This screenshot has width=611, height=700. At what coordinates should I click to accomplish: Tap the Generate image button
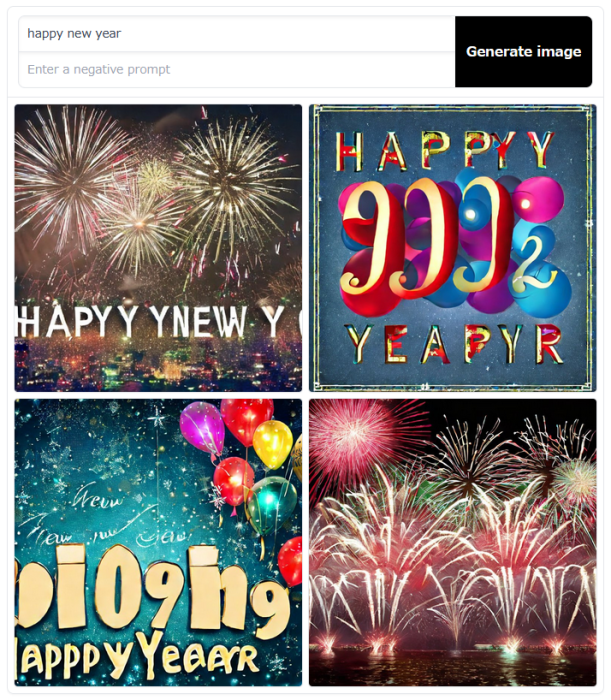(523, 52)
